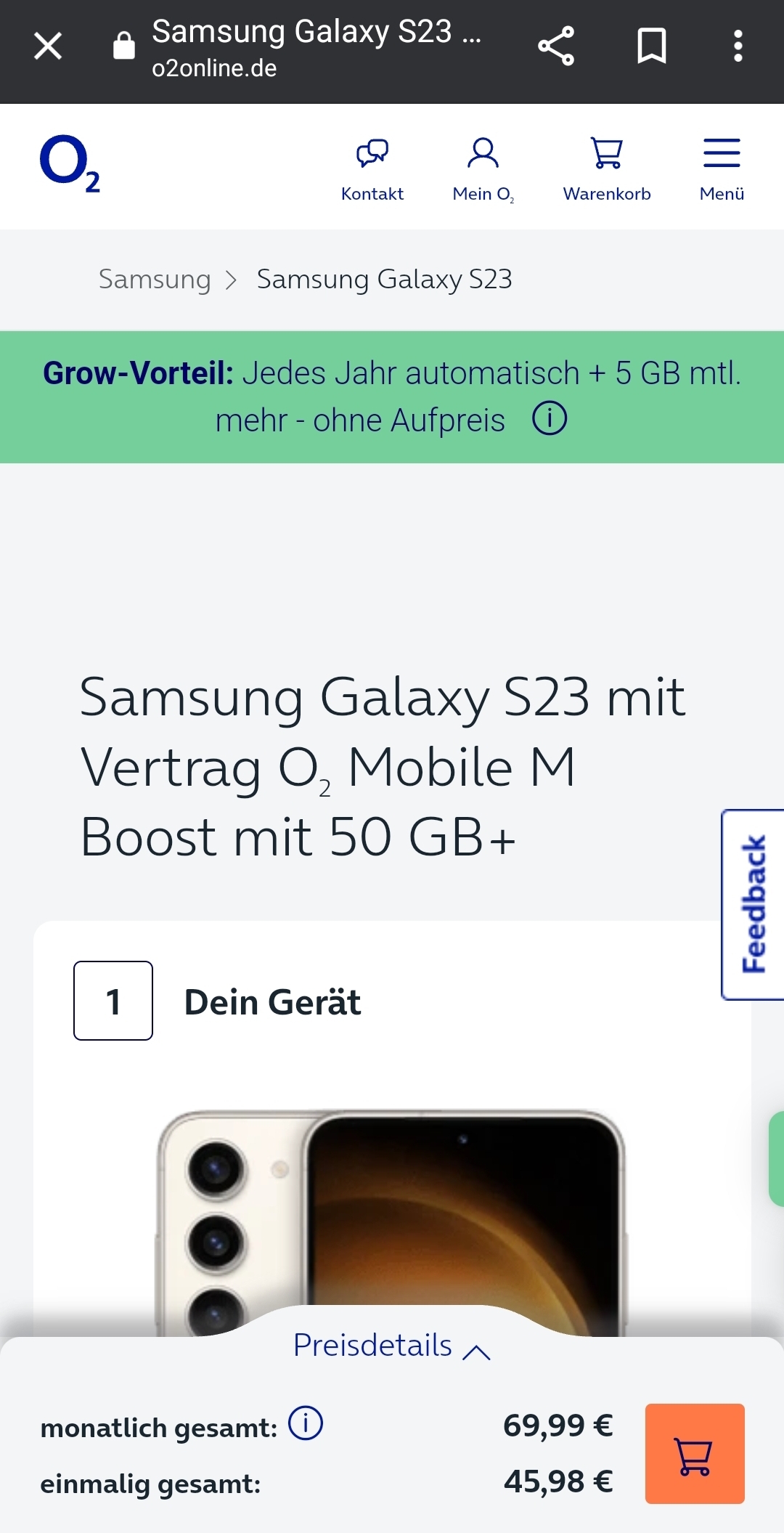Open Kontakt

click(x=372, y=170)
